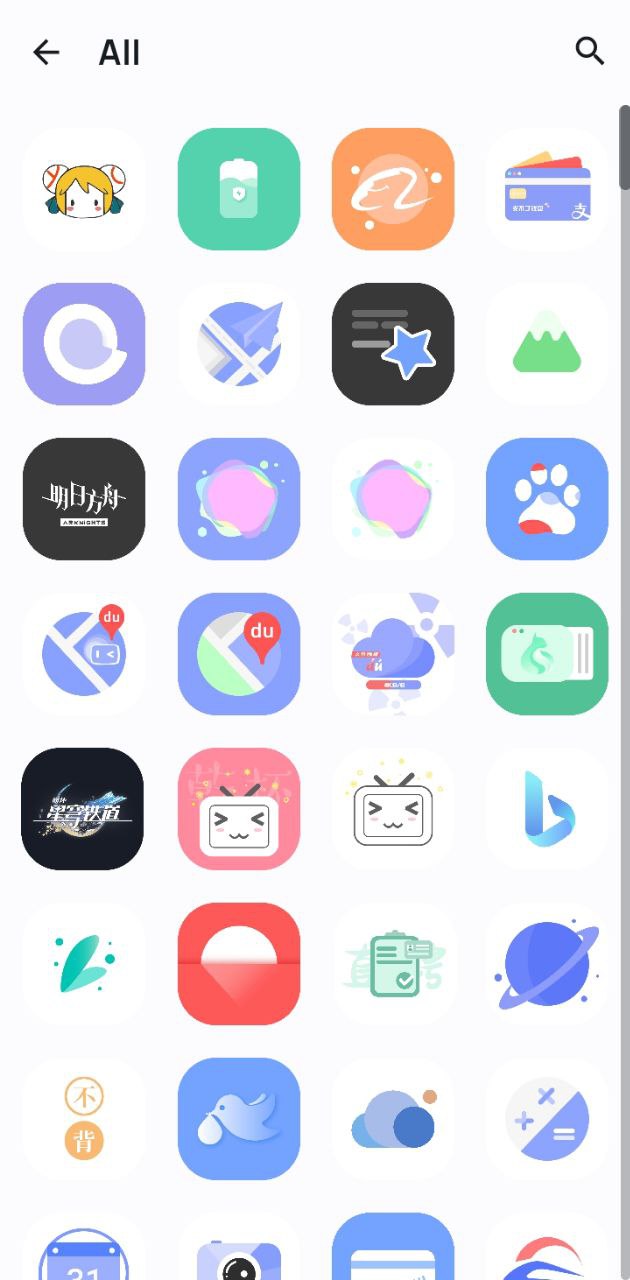Open the Bing logo icon

coord(547,809)
